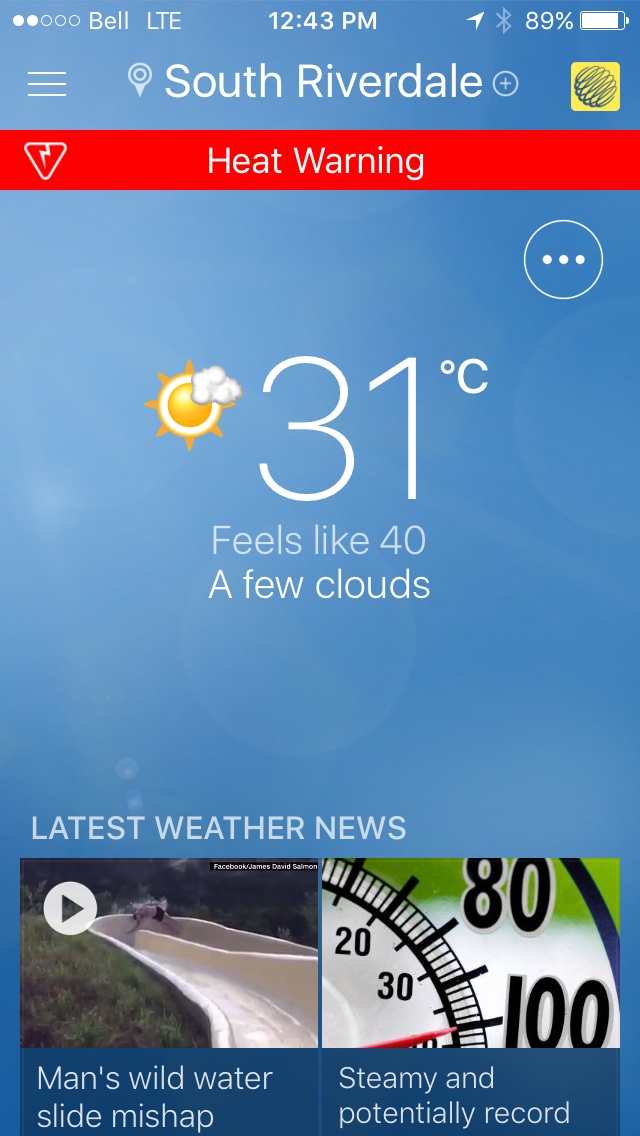The height and width of the screenshot is (1136, 640).
Task: Change the South Riverdale location
Action: (x=322, y=82)
